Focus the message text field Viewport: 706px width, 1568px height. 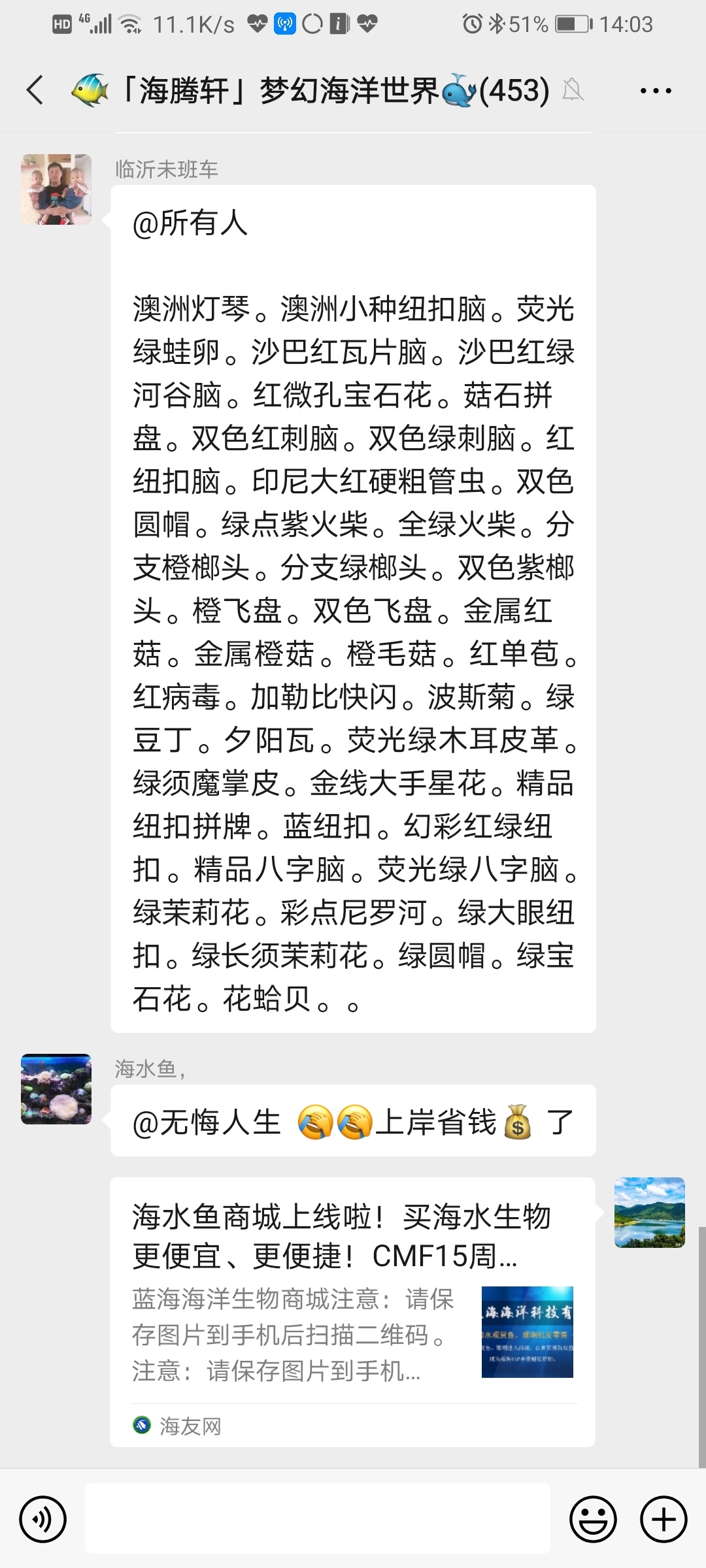318,1519
